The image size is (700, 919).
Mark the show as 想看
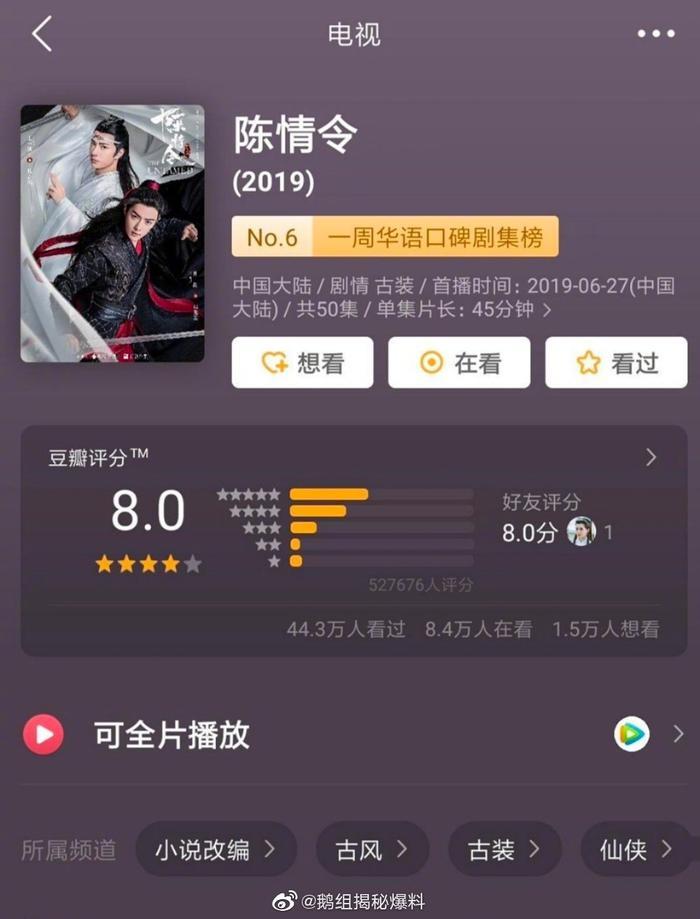[x=302, y=362]
